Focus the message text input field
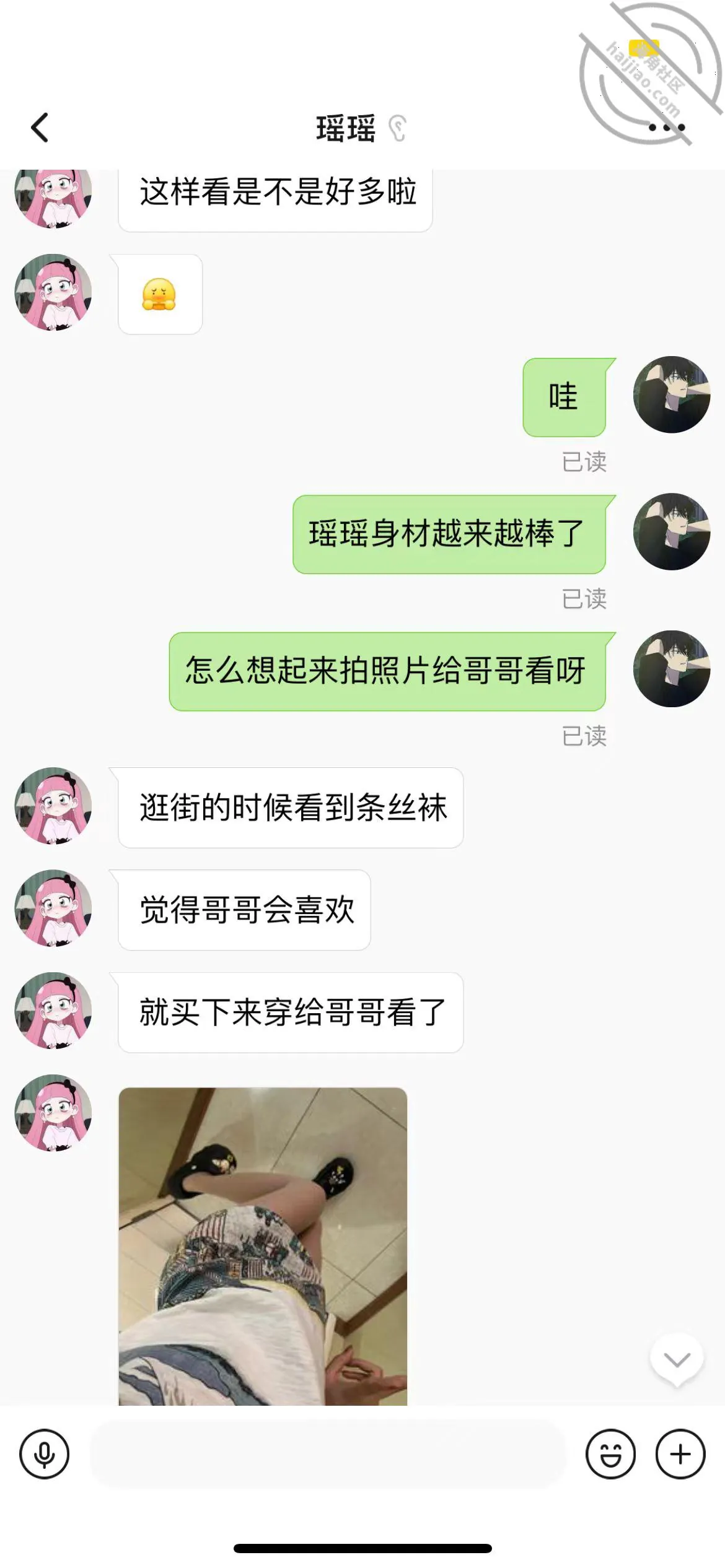 coord(328,1453)
